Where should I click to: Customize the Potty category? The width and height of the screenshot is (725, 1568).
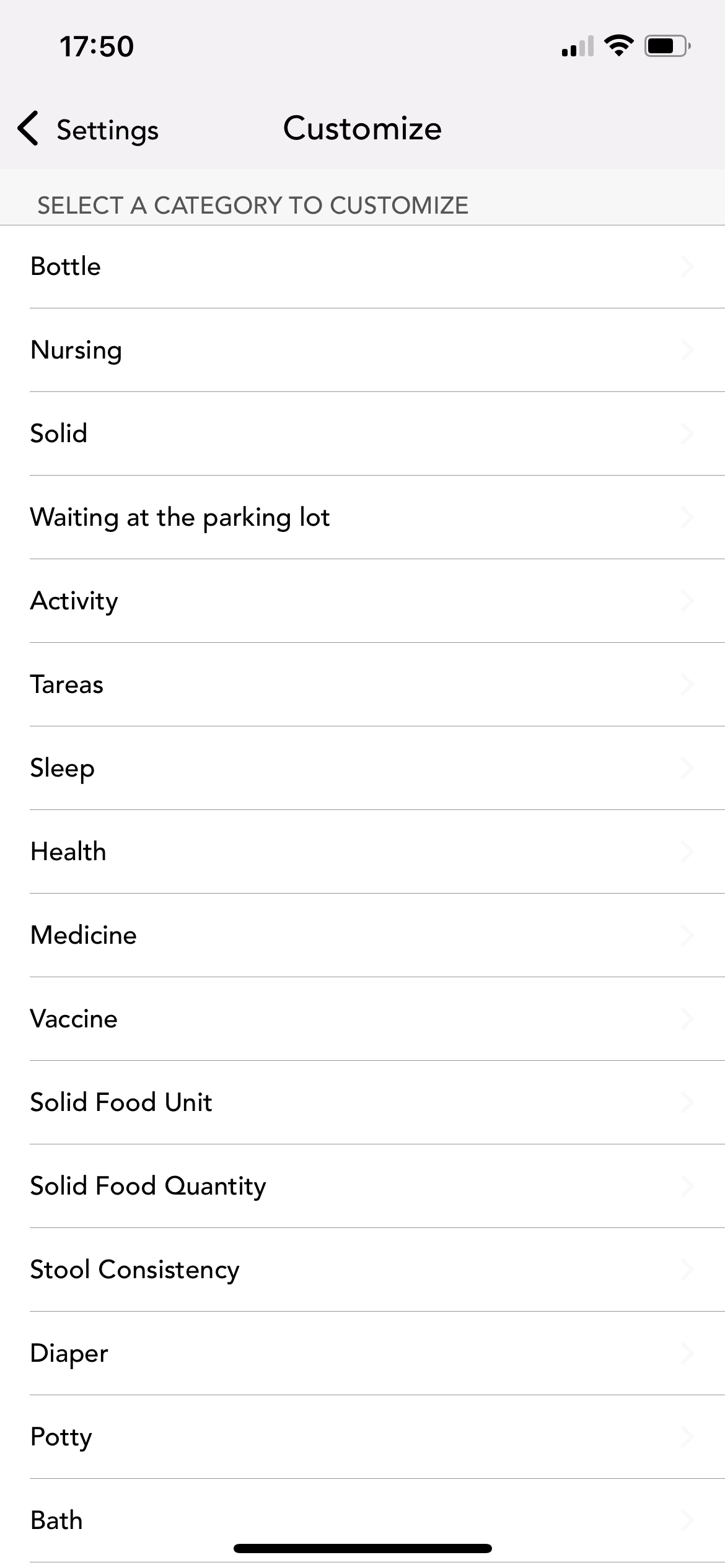point(362,1437)
